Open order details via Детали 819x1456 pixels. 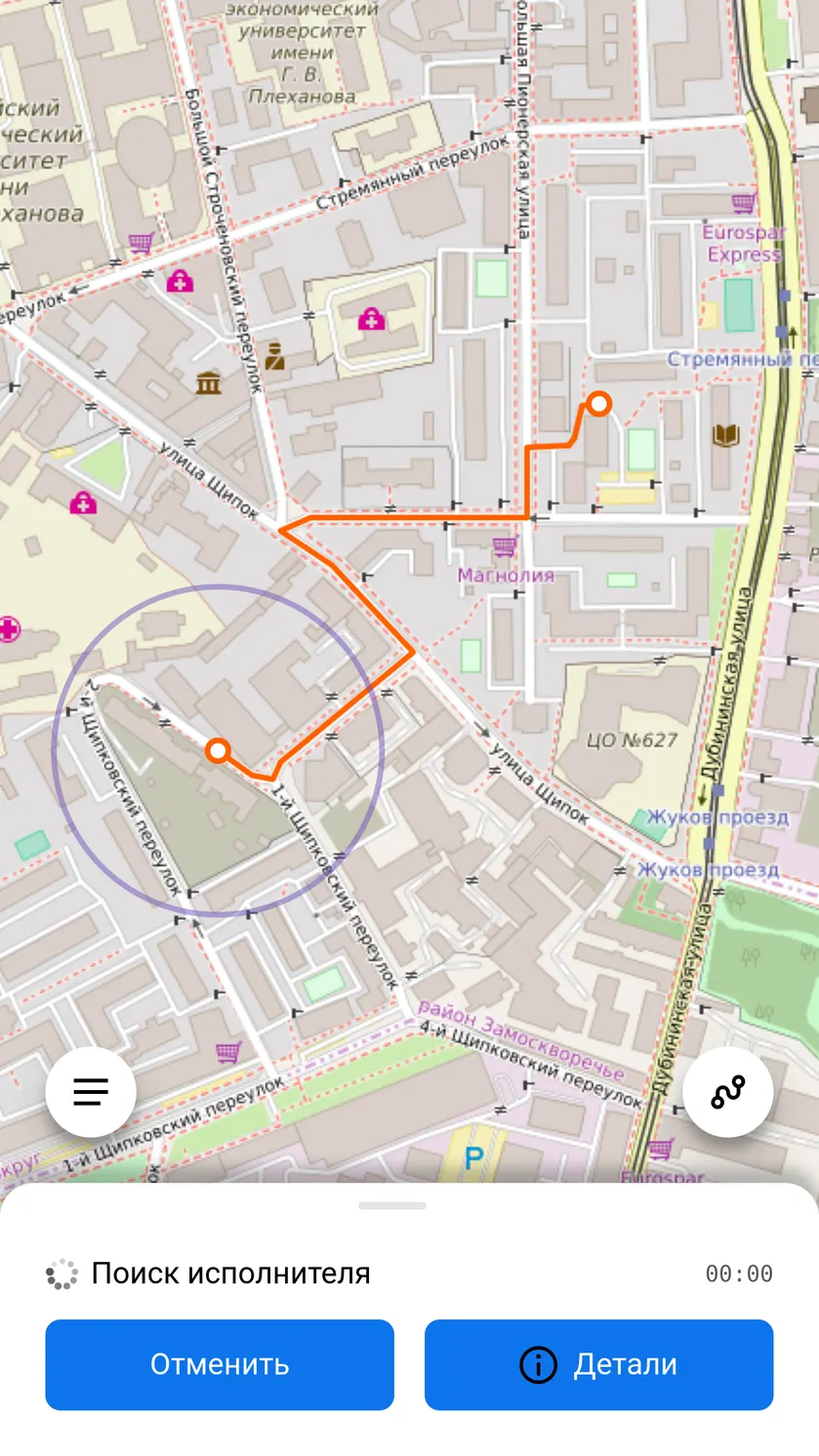[599, 1364]
